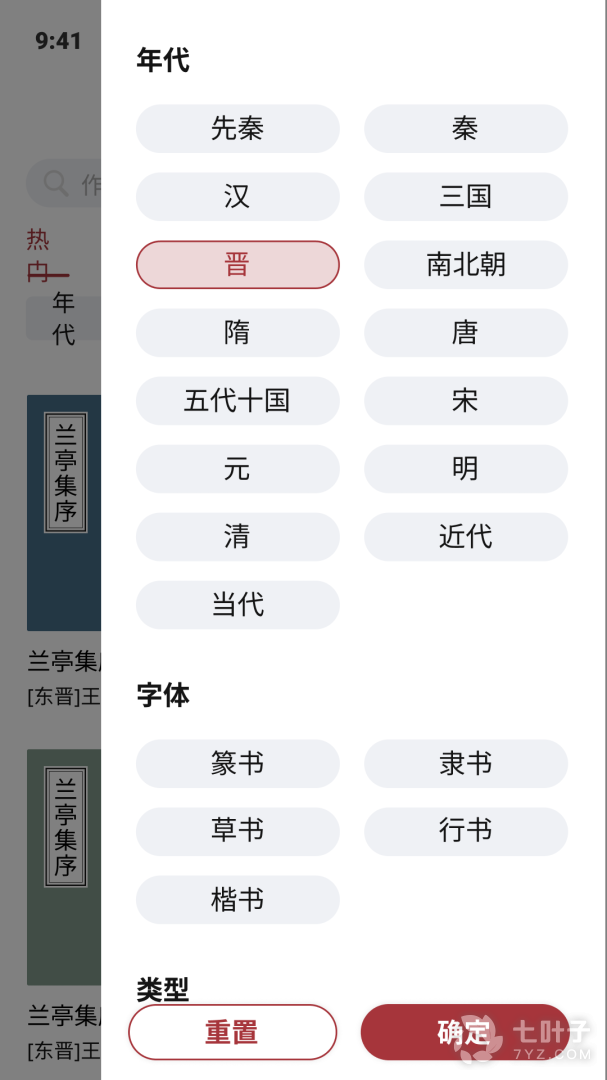Screen dimensions: 607x1080
Task: Filter by 汉 dynasty
Action: click(238, 197)
